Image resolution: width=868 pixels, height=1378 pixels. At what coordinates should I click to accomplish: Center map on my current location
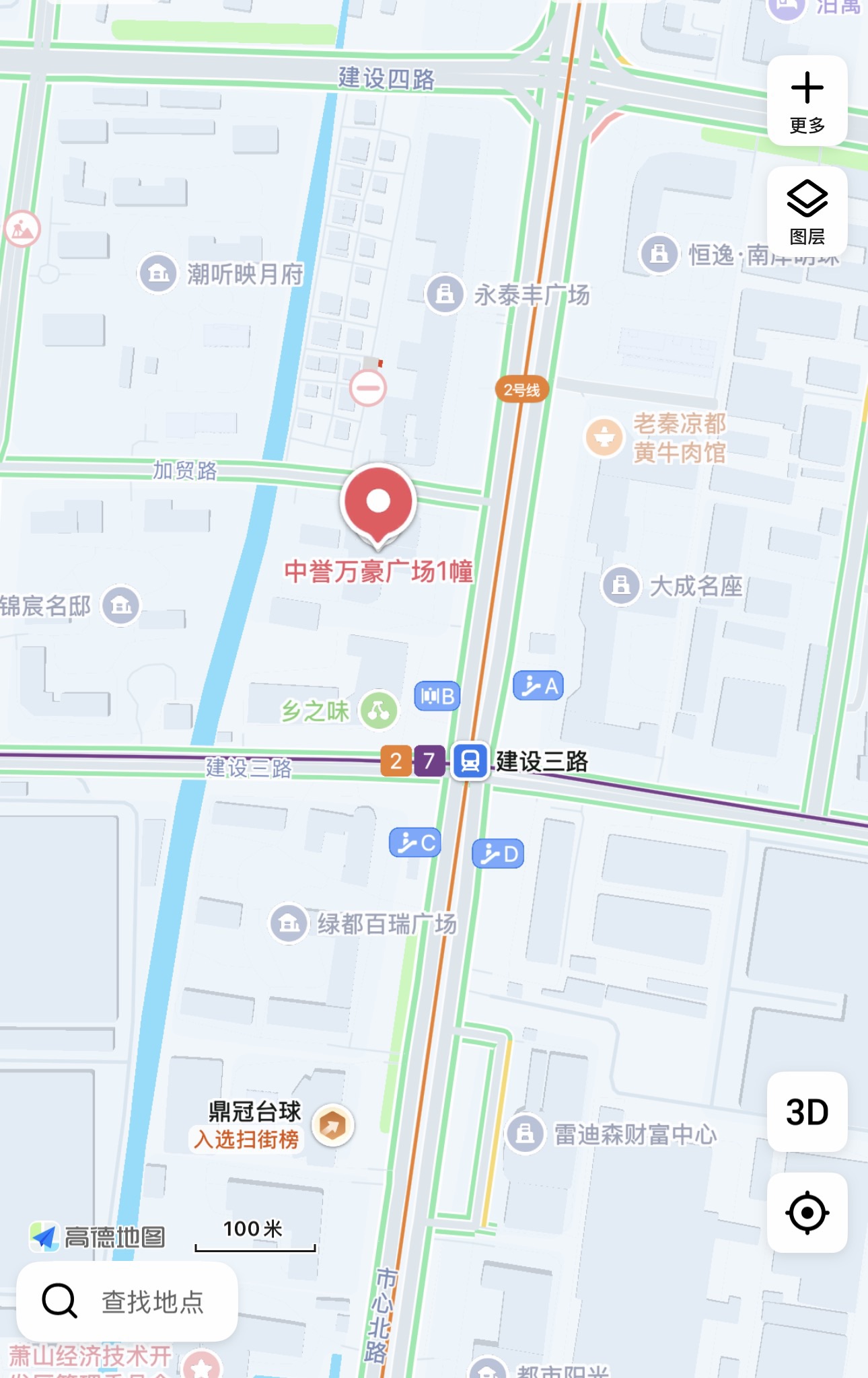point(807,1212)
